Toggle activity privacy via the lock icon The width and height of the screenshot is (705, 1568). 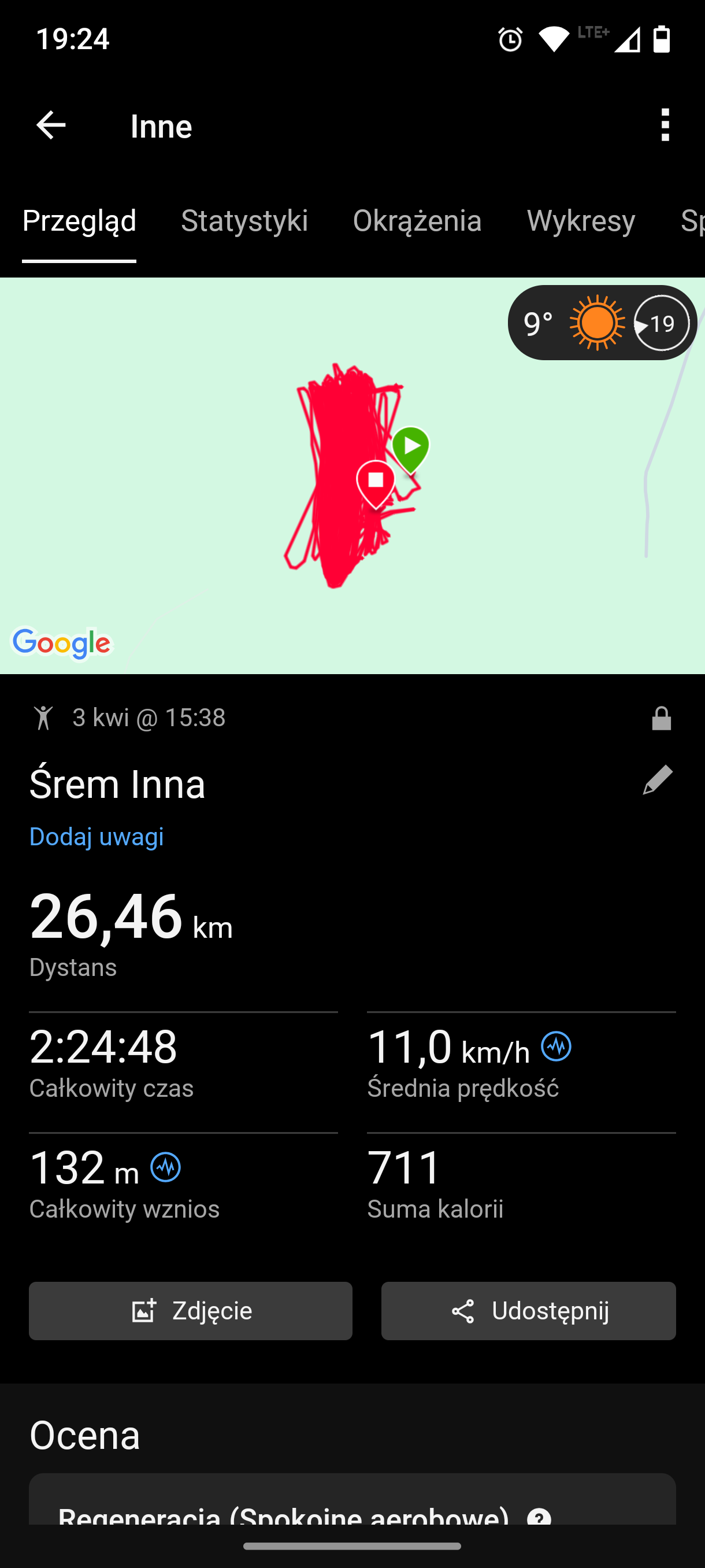coord(662,718)
